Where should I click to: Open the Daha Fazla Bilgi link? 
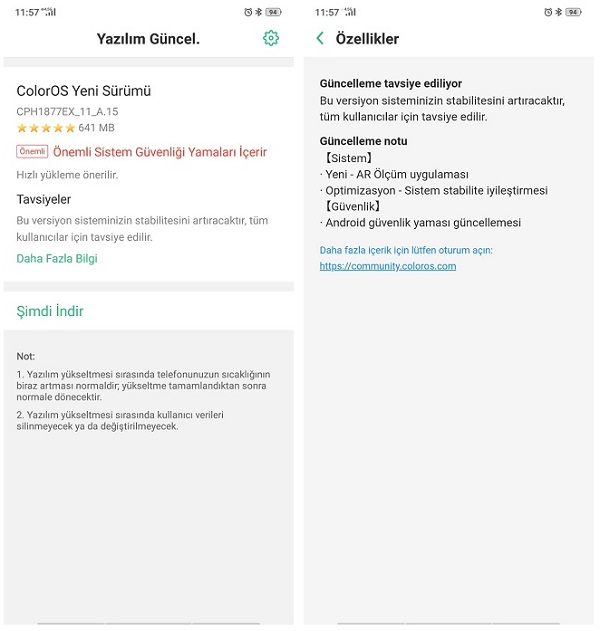point(57,258)
